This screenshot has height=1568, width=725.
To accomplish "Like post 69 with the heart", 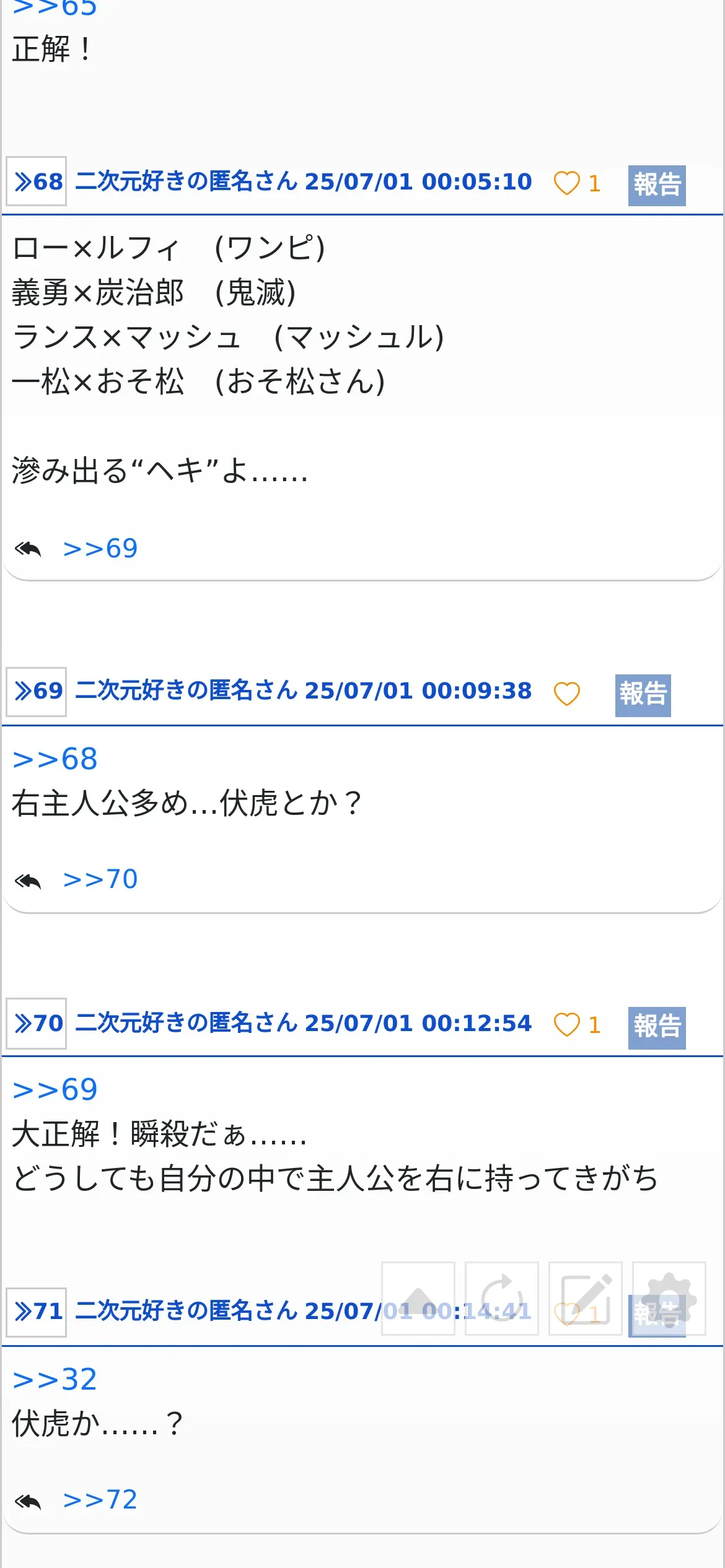I will coord(566,694).
